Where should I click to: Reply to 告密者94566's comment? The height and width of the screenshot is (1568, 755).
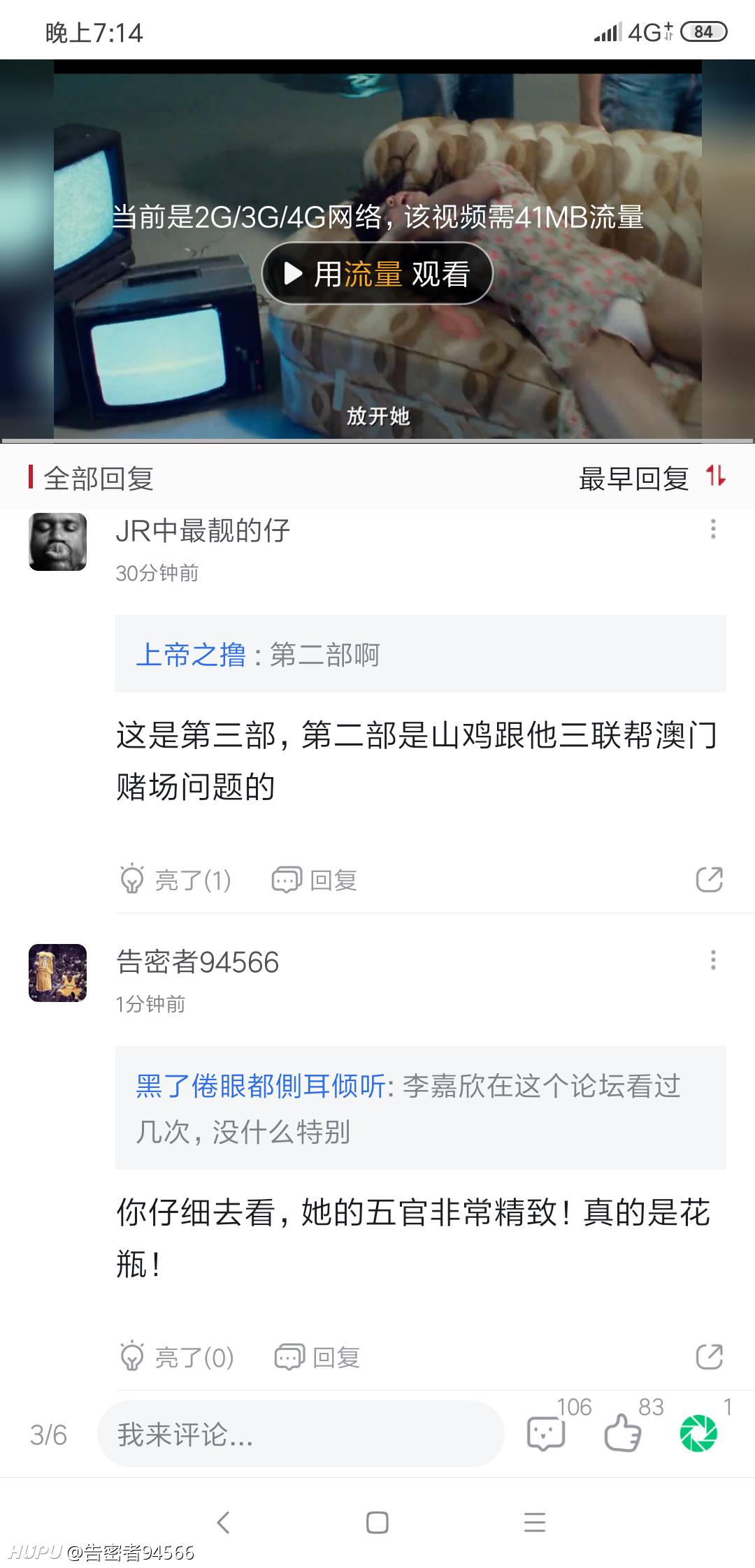coord(317,1357)
